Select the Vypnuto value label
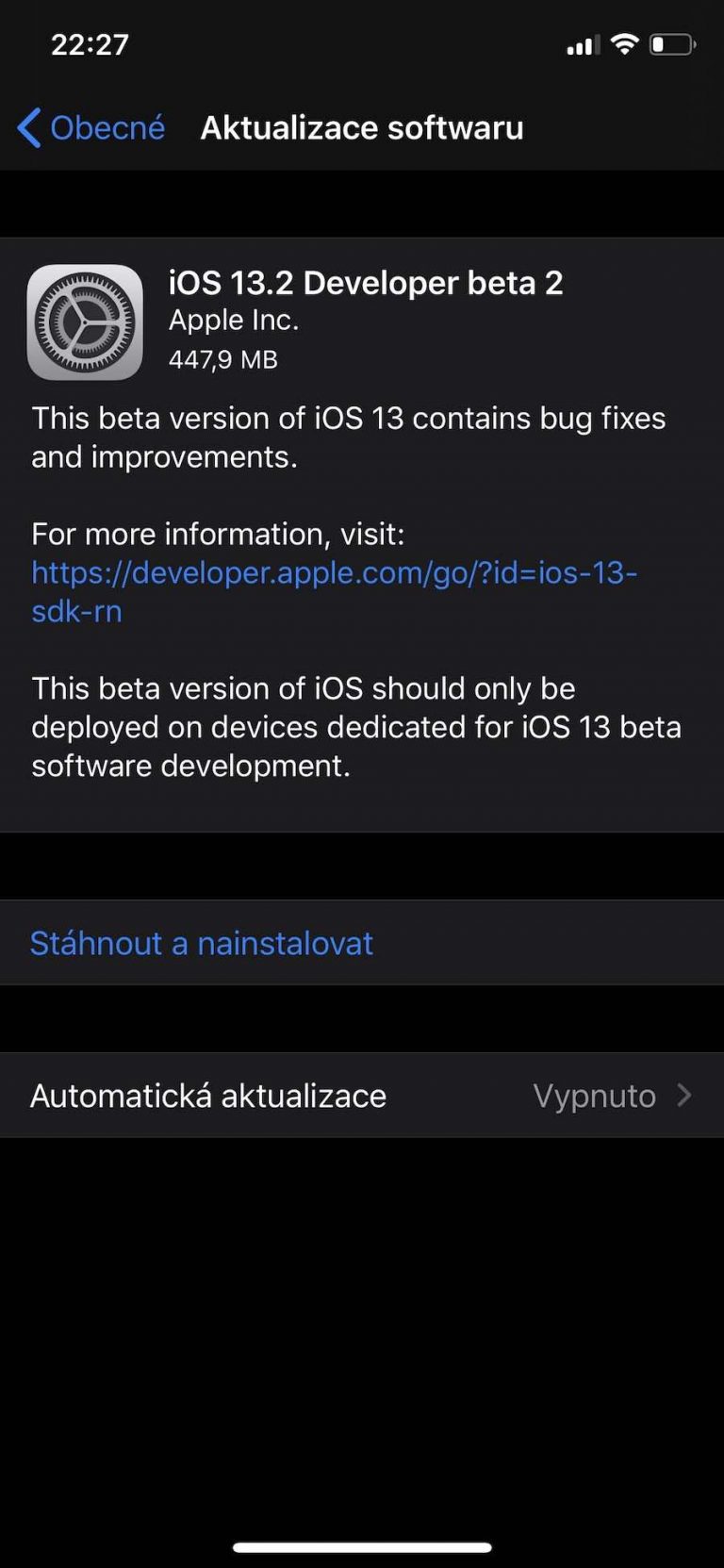 [x=595, y=1096]
